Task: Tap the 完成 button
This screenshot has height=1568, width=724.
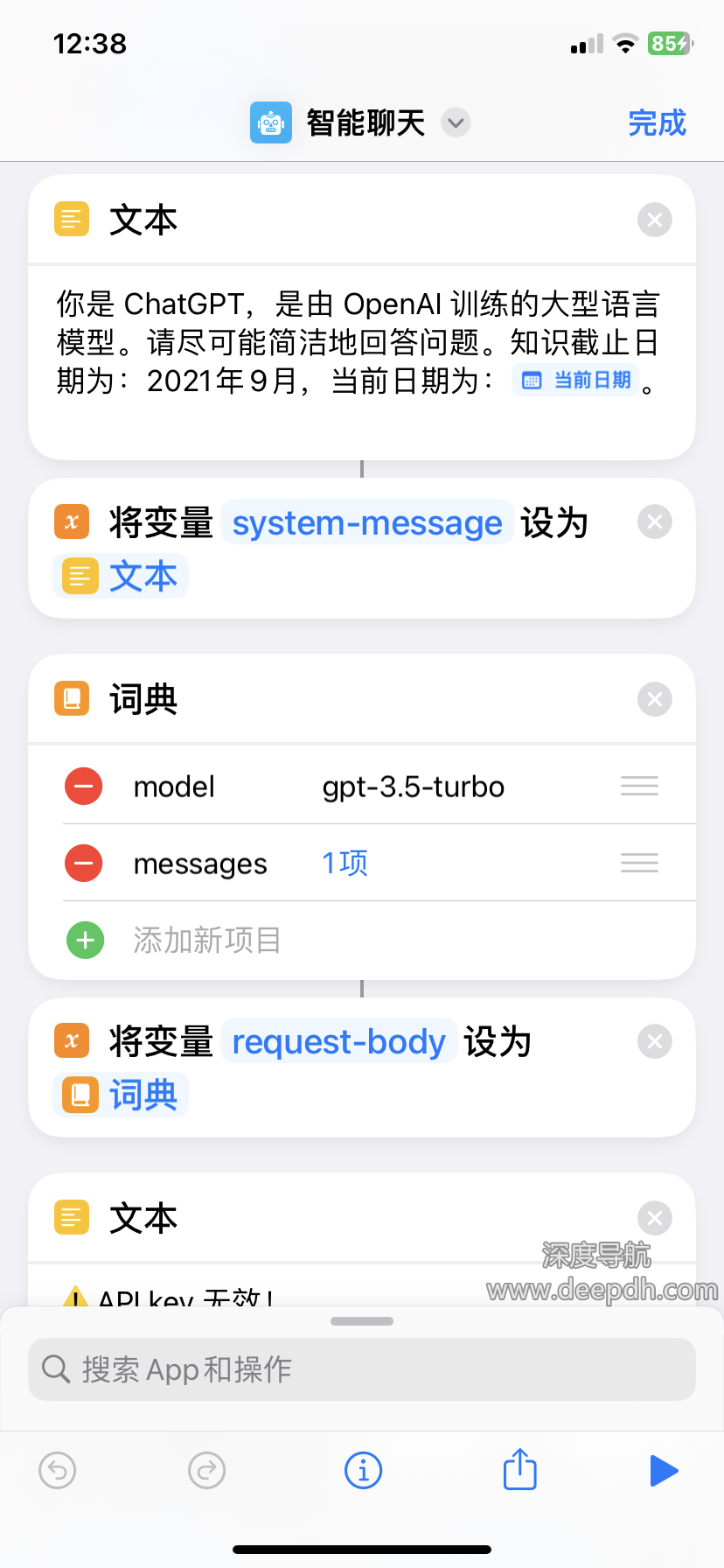Action: point(657,123)
